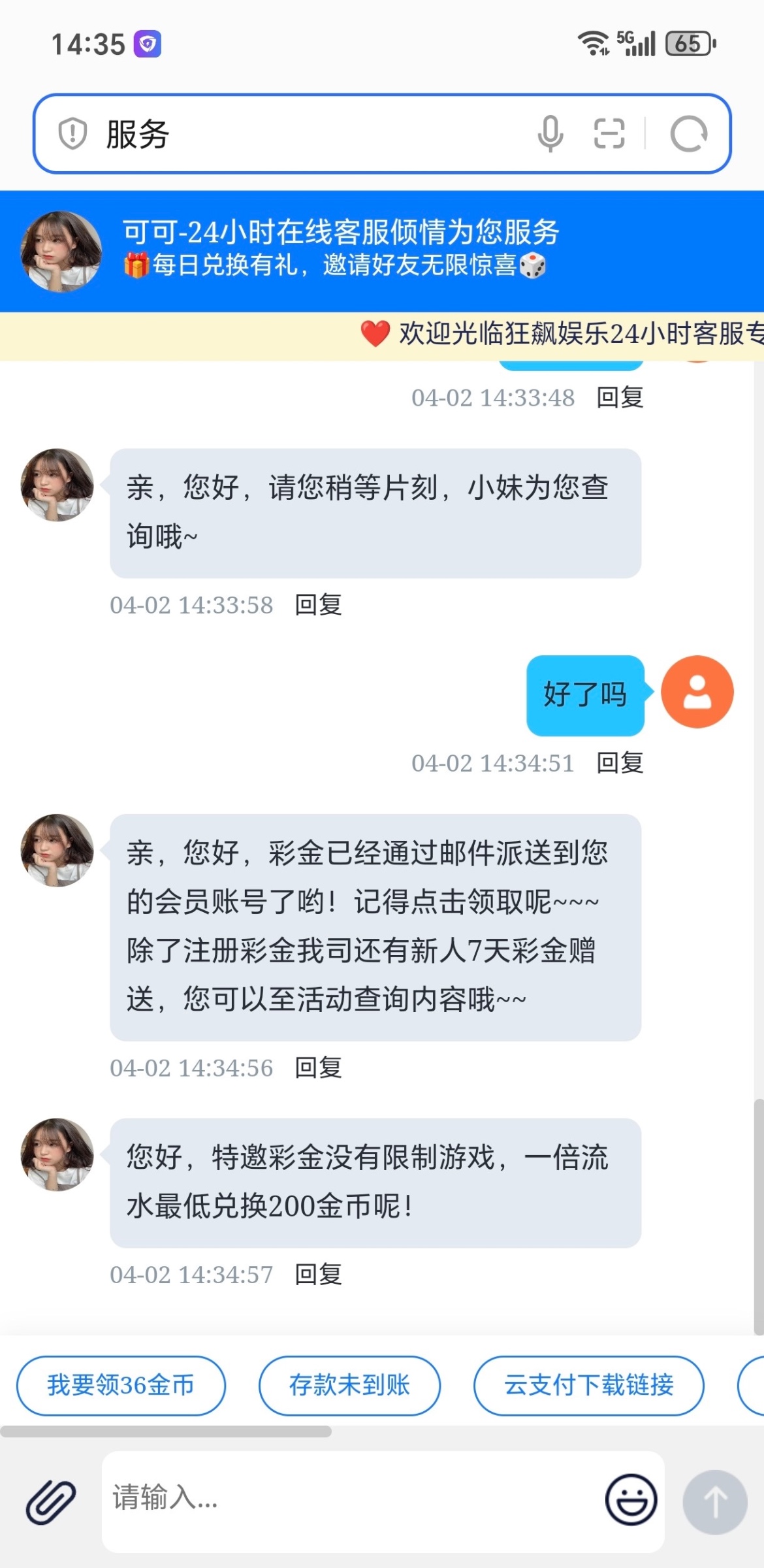Attach a file with the paperclip icon

pos(51,1502)
